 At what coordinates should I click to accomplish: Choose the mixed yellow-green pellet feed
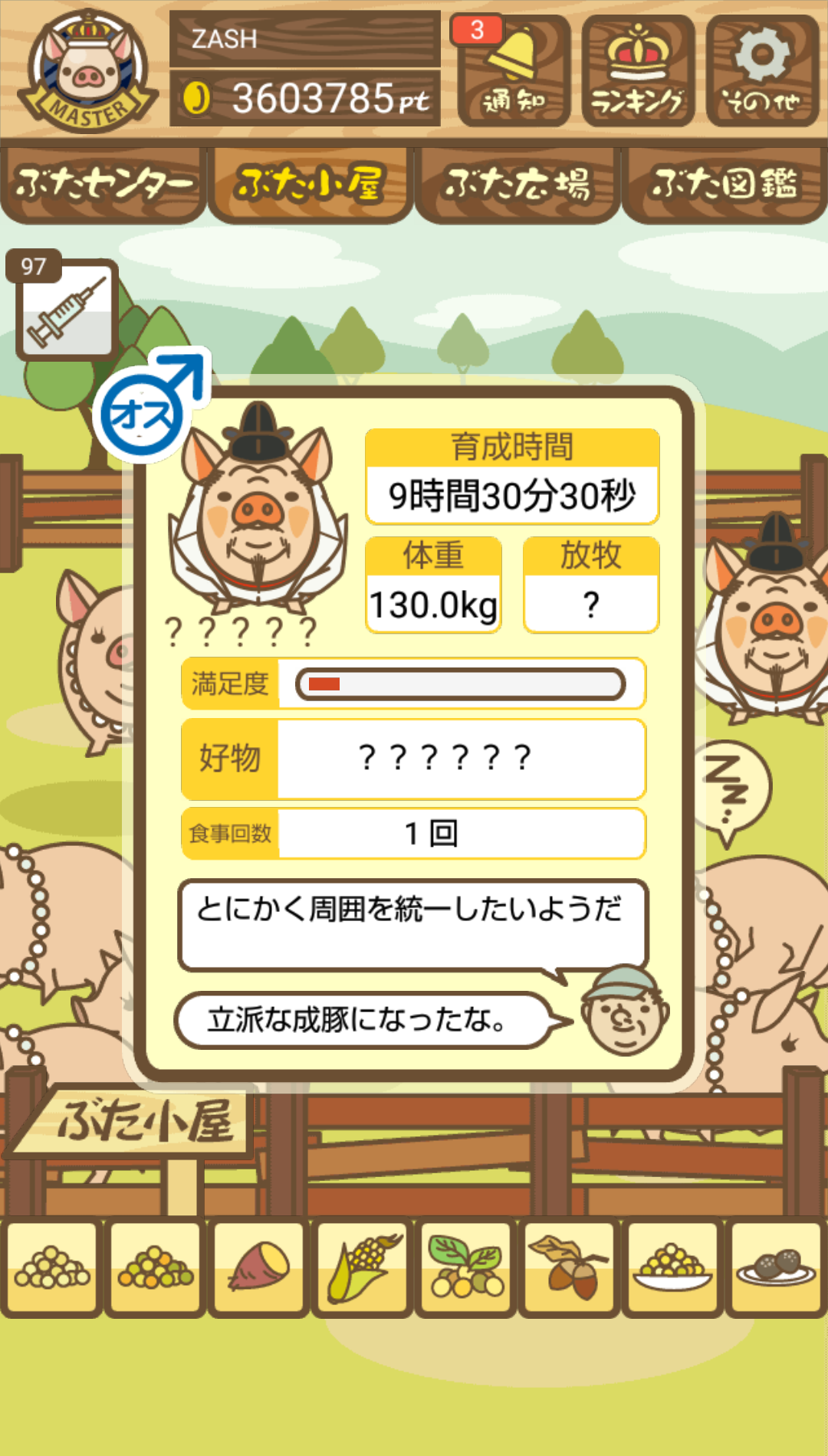click(156, 1267)
